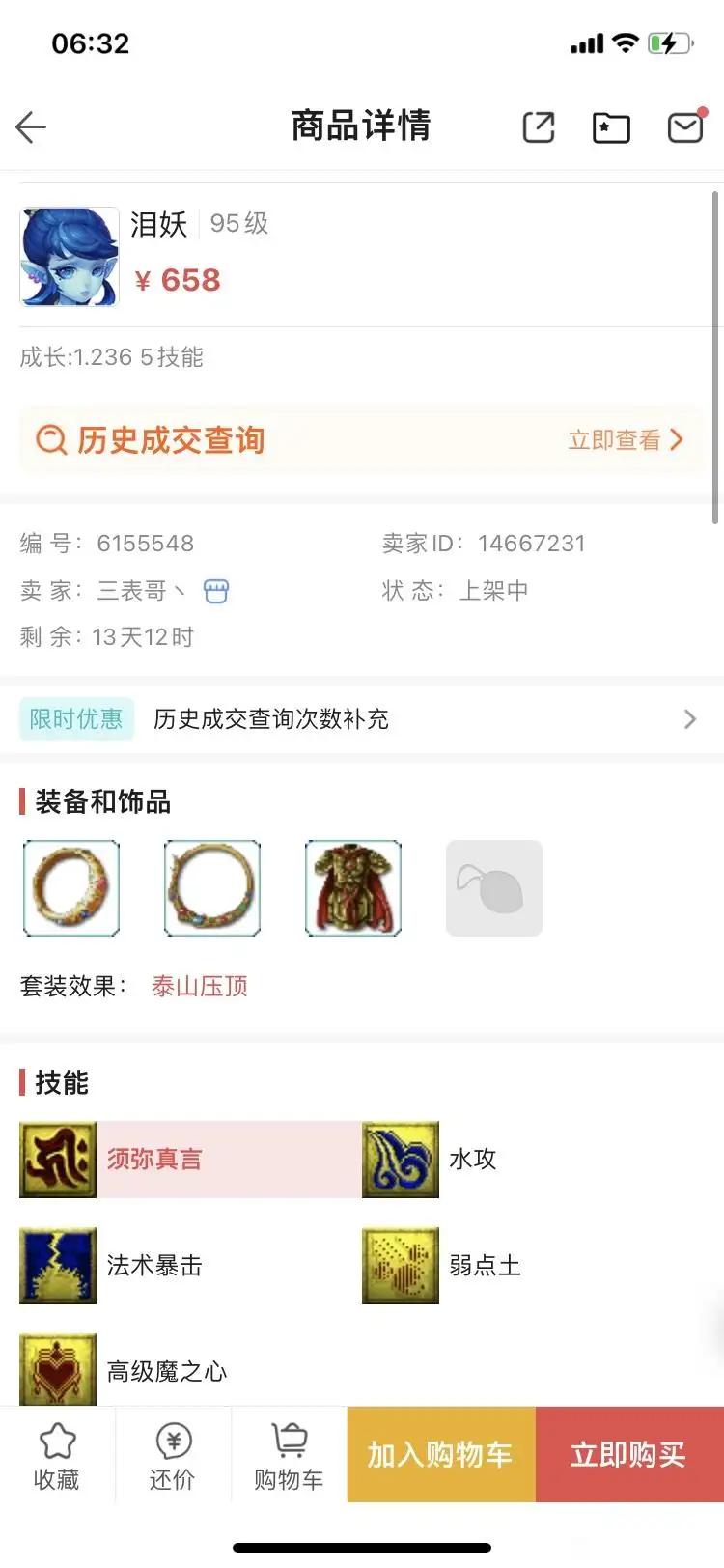The width and height of the screenshot is (724, 1568).
Task: View the first ring equipment item
Action: pyautogui.click(x=71, y=888)
